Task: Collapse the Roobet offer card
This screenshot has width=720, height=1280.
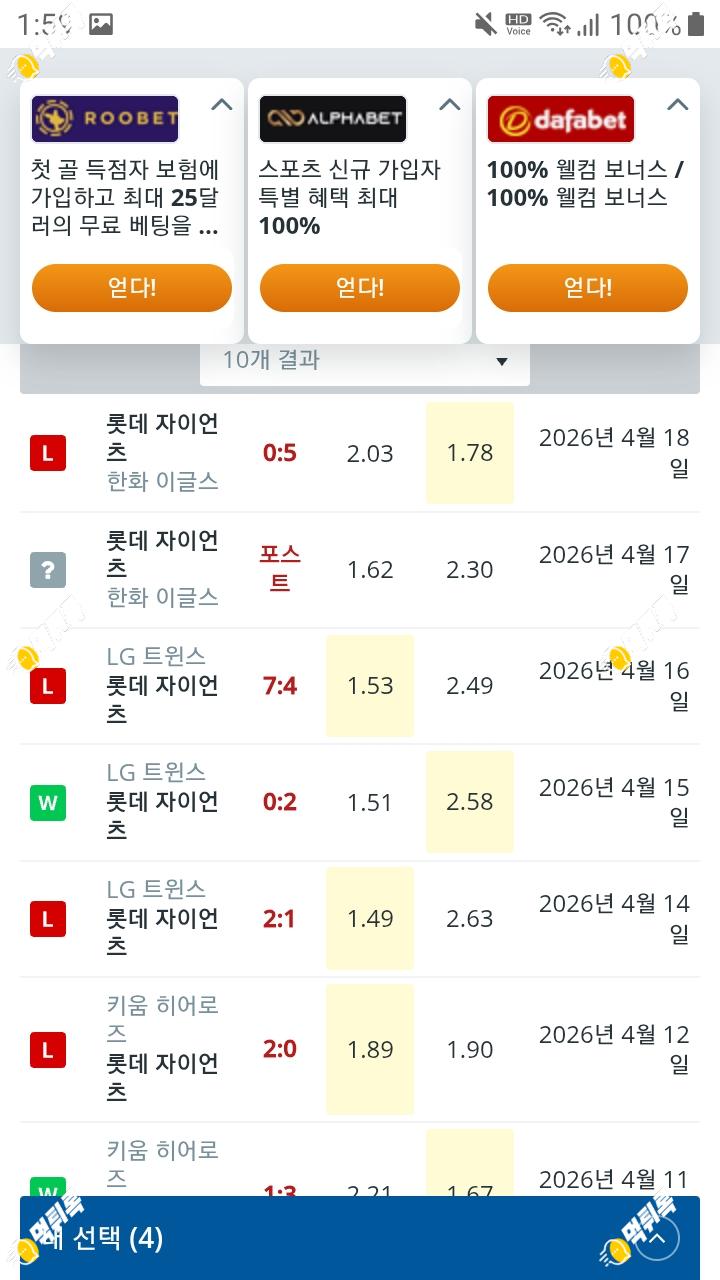Action: coord(222,105)
